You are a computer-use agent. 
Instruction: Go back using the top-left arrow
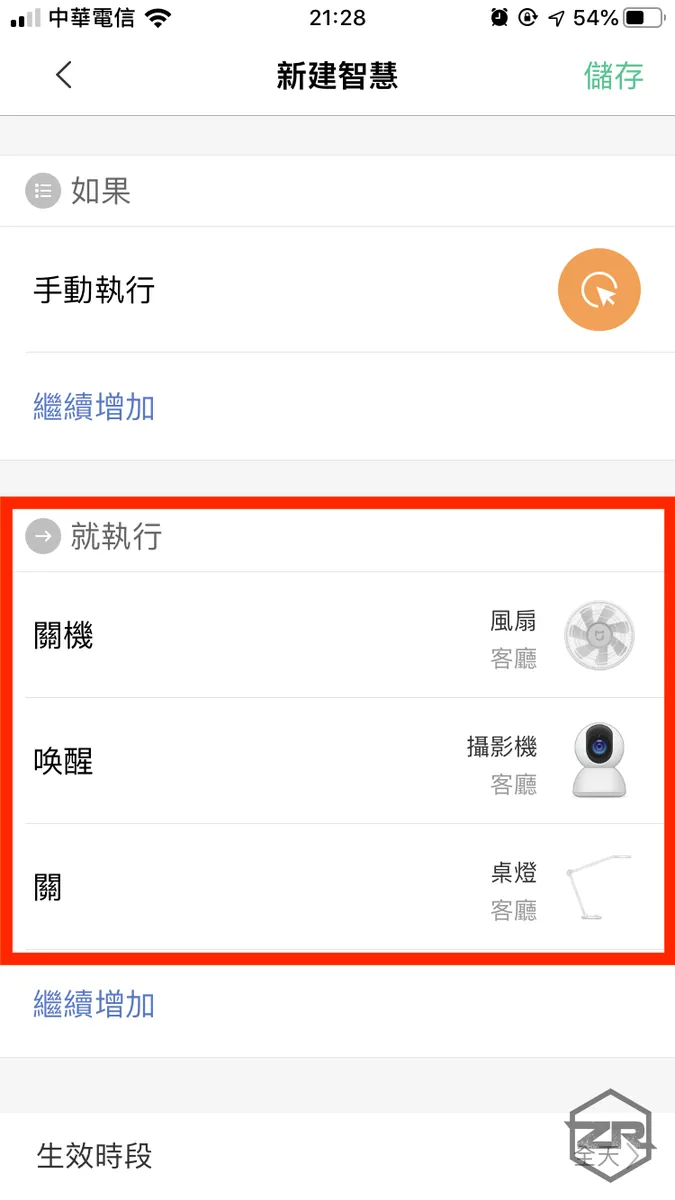64,75
